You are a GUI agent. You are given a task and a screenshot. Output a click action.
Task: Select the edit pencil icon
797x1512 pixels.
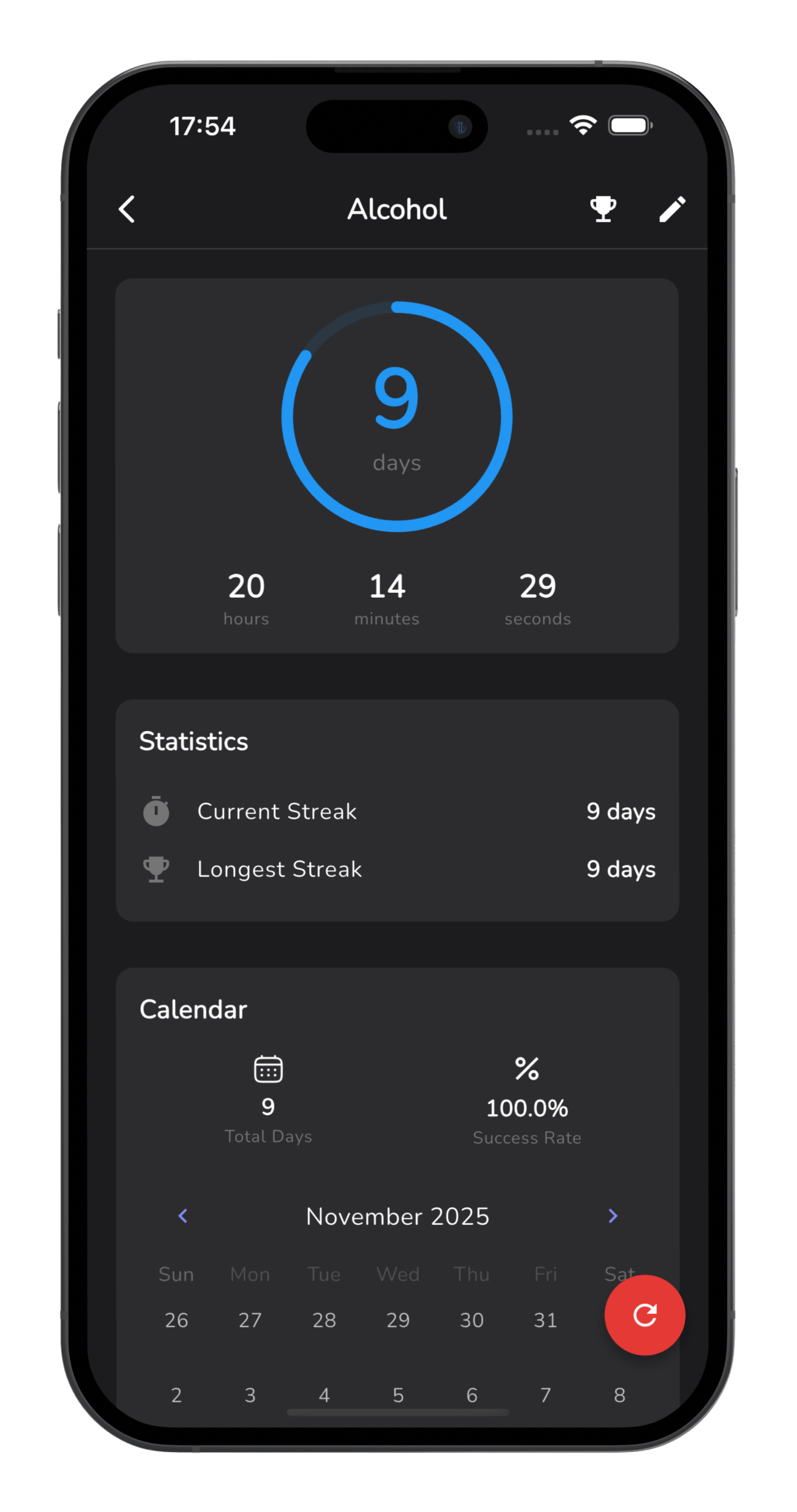tap(672, 209)
